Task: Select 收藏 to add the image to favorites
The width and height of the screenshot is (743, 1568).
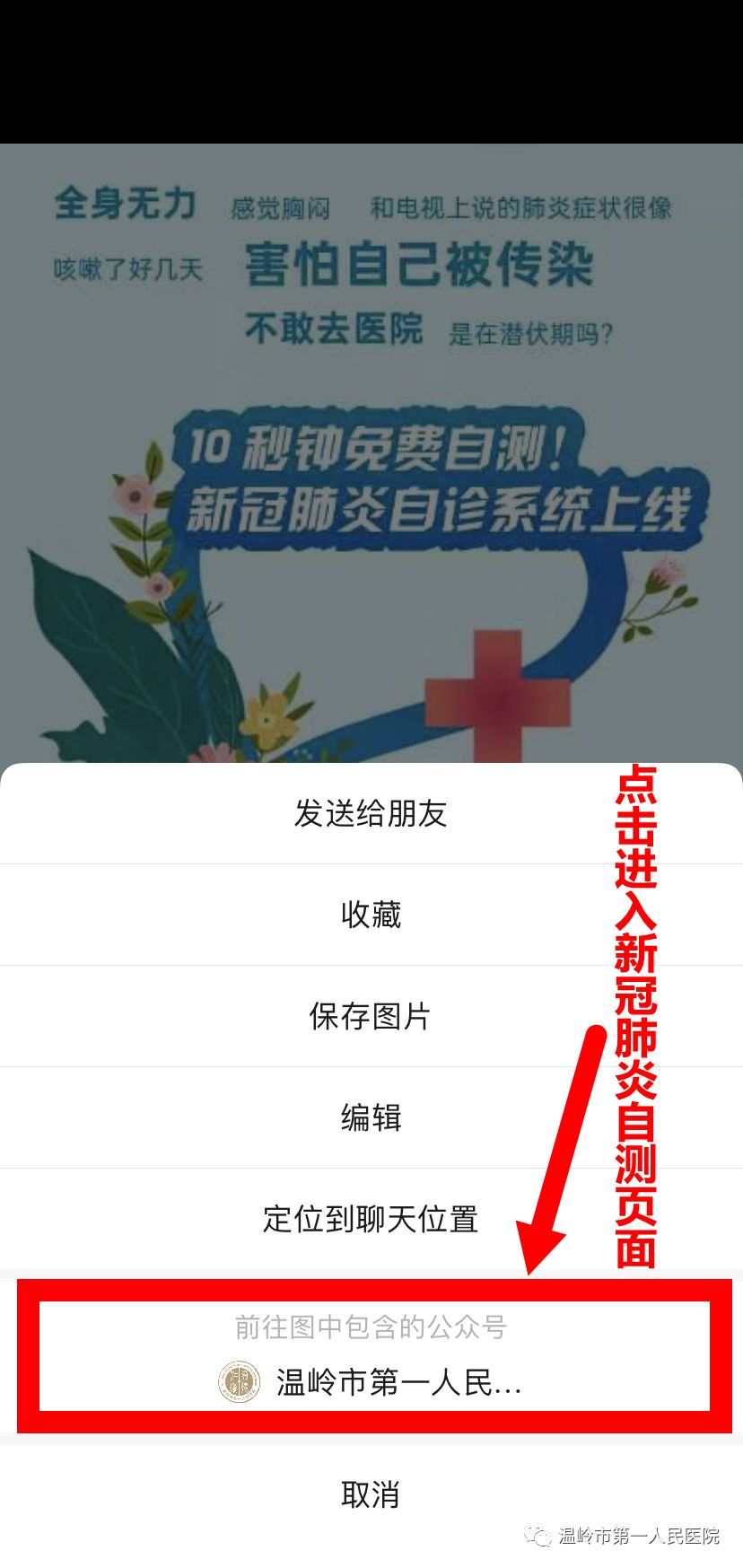Action: [x=371, y=915]
